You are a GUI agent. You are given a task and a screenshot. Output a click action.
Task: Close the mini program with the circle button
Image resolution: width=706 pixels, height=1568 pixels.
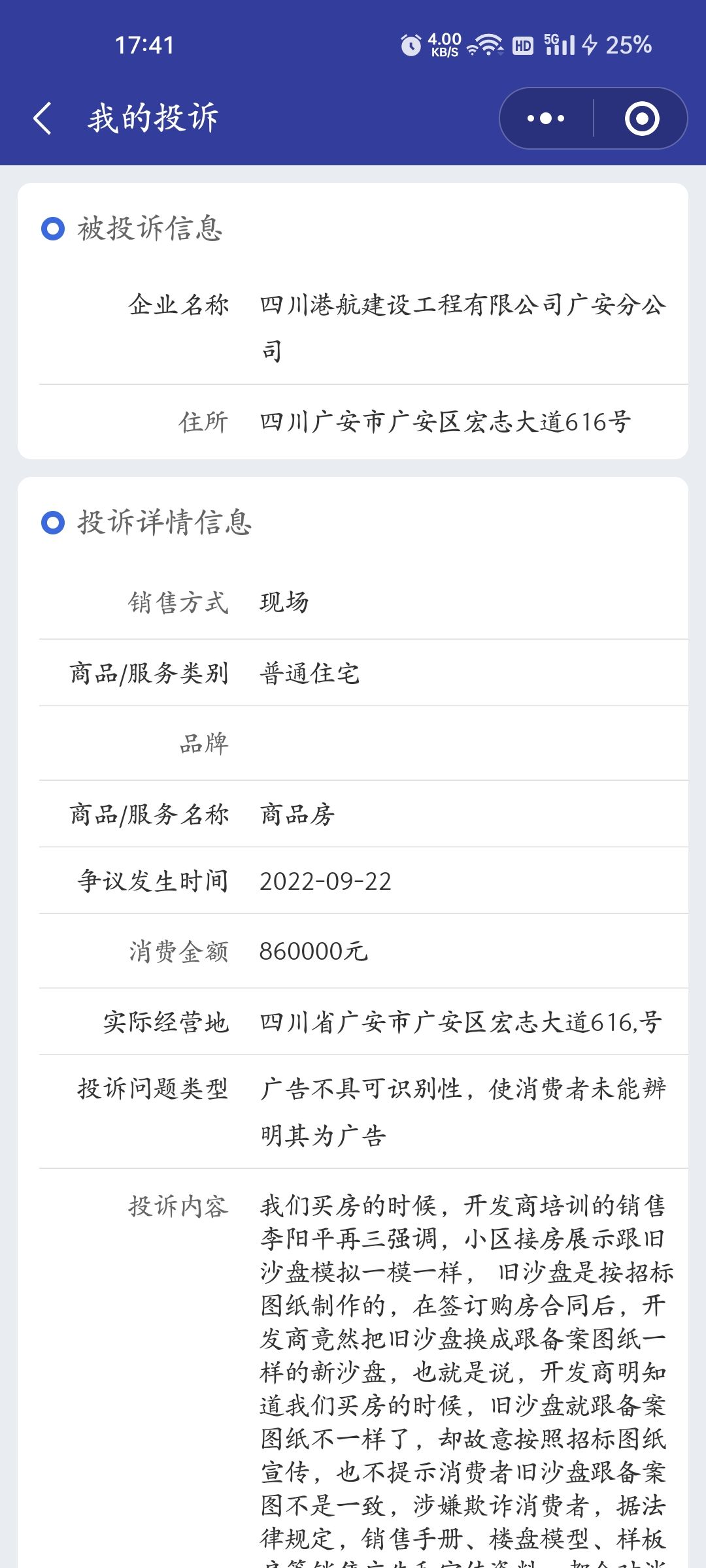click(x=641, y=119)
